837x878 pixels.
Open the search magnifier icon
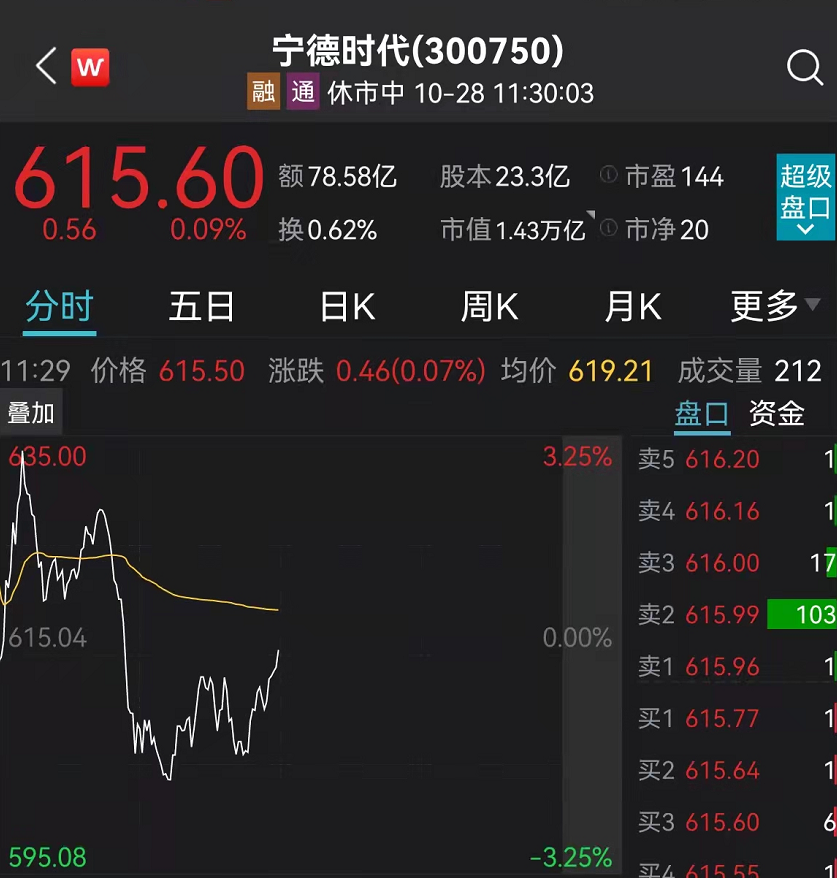804,68
